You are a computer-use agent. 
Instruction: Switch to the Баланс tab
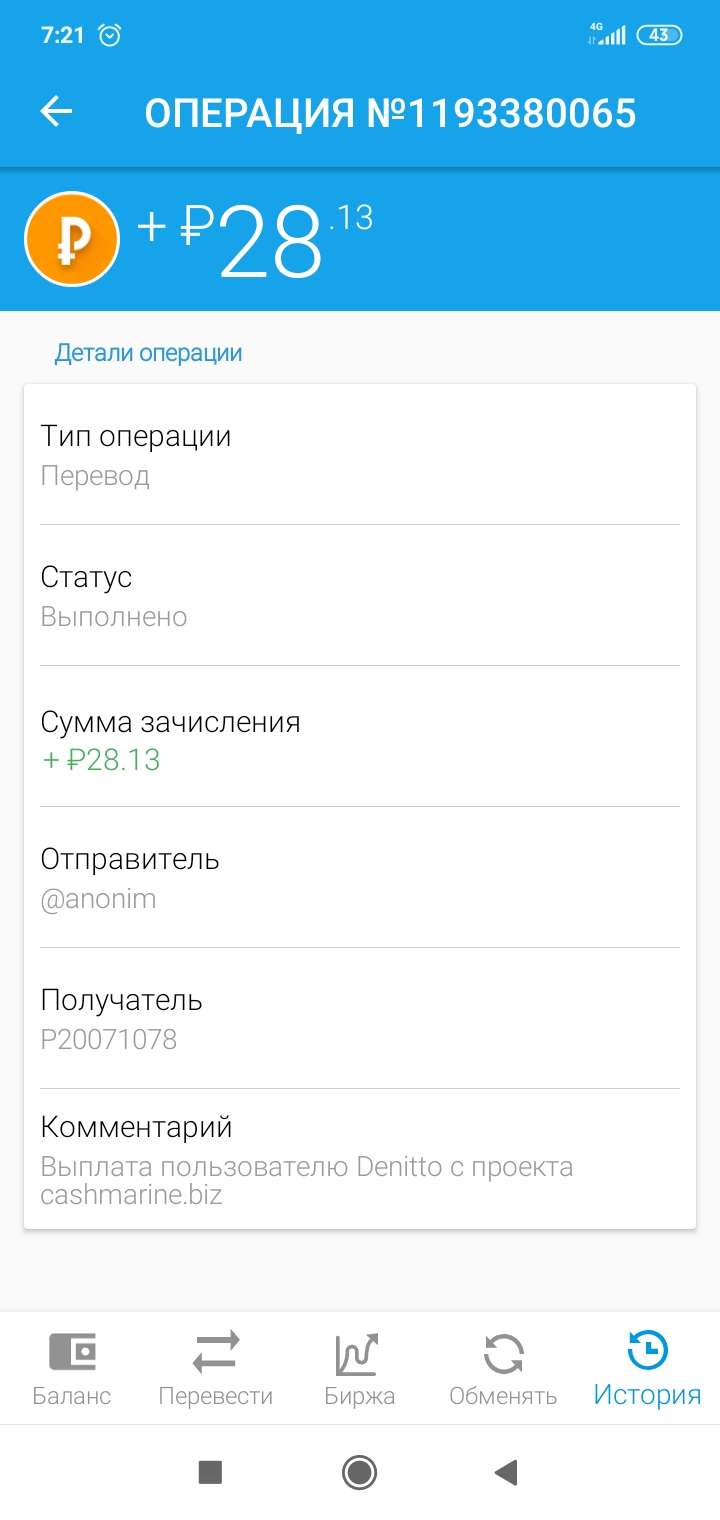pyautogui.click(x=72, y=1368)
